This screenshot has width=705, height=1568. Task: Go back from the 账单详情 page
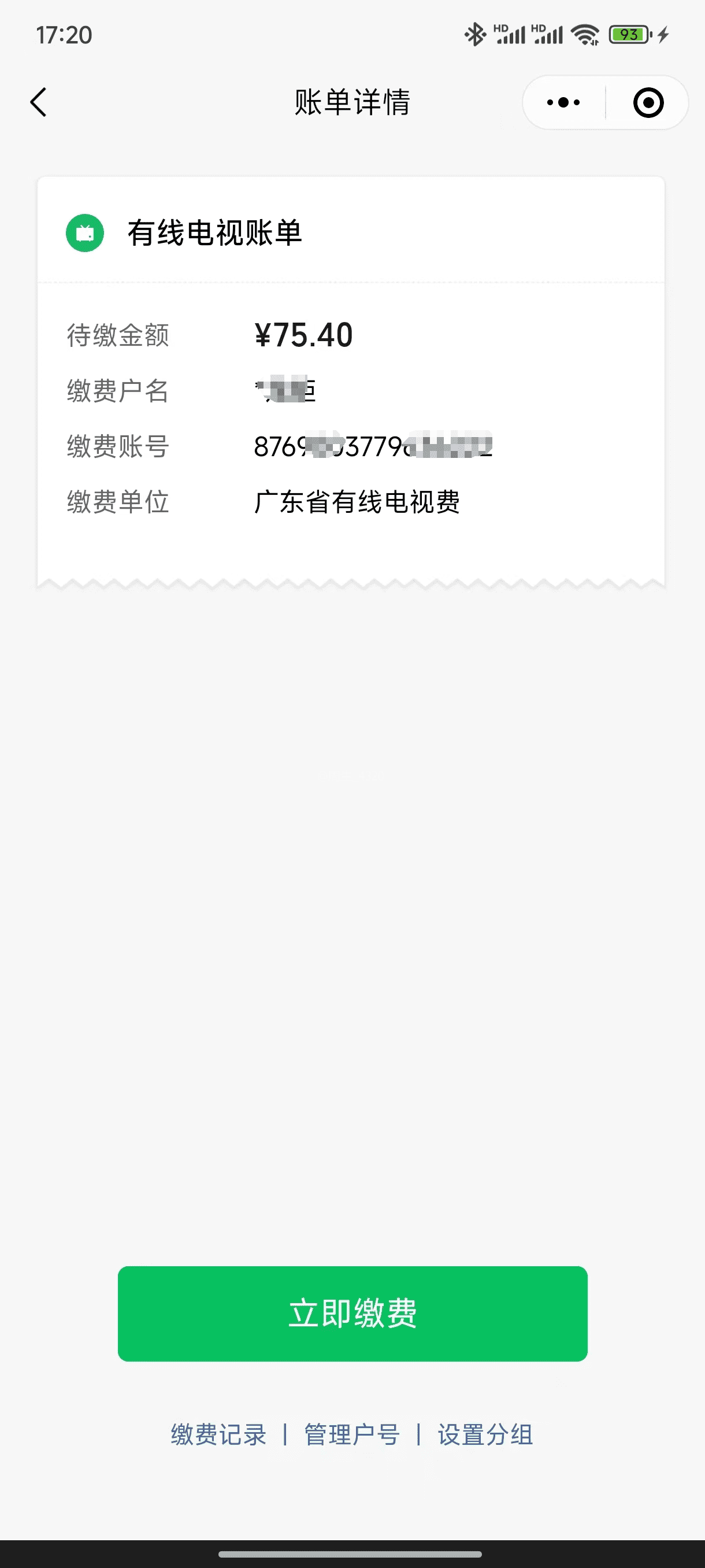click(x=38, y=102)
